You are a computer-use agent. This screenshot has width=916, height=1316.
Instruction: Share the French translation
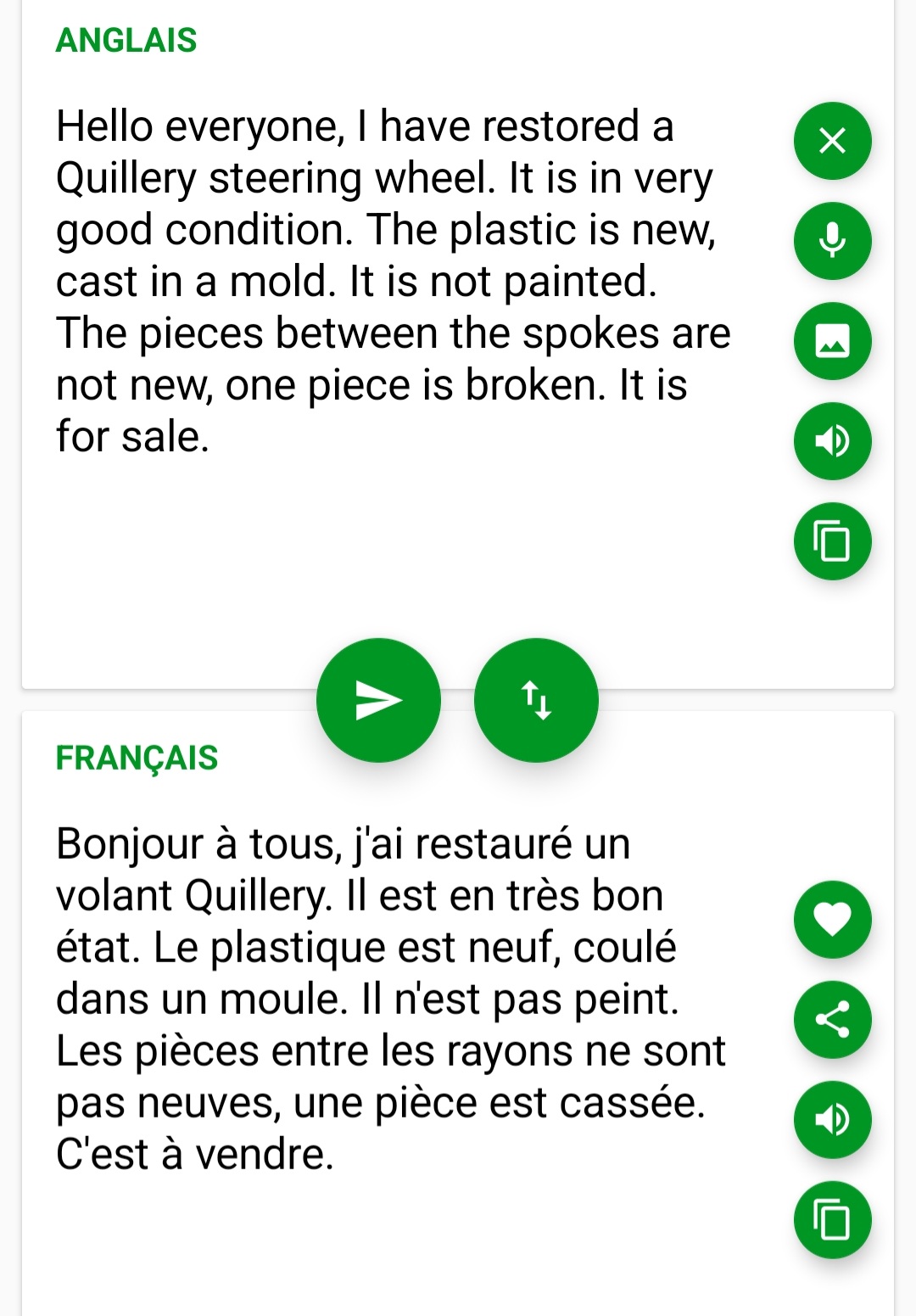[x=832, y=1020]
